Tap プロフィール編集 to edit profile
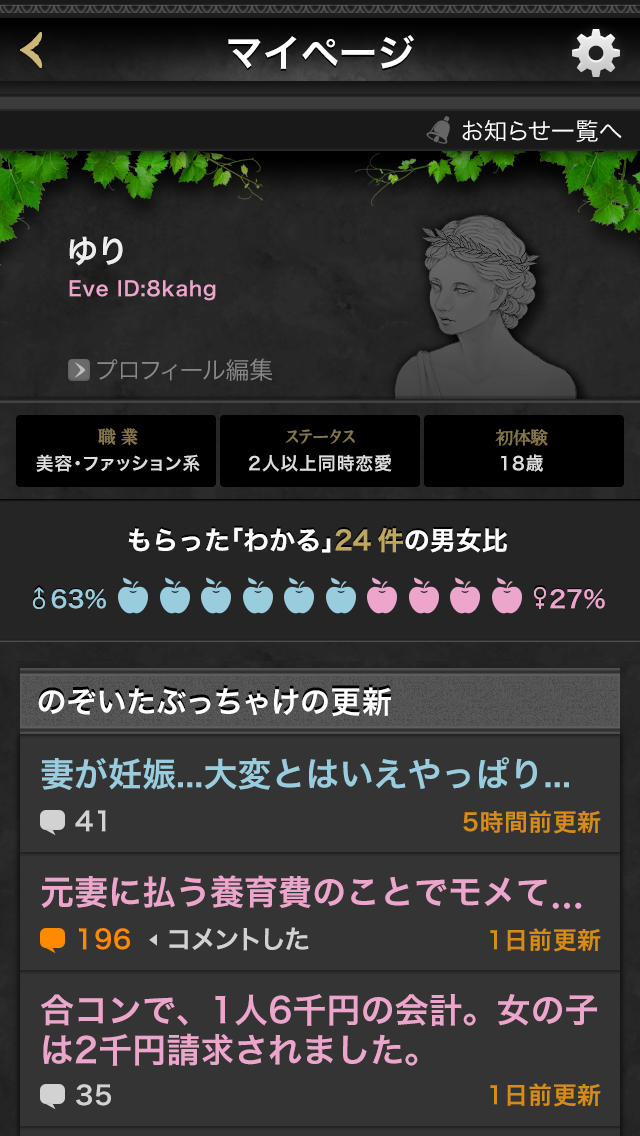The height and width of the screenshot is (1136, 640). (x=171, y=370)
